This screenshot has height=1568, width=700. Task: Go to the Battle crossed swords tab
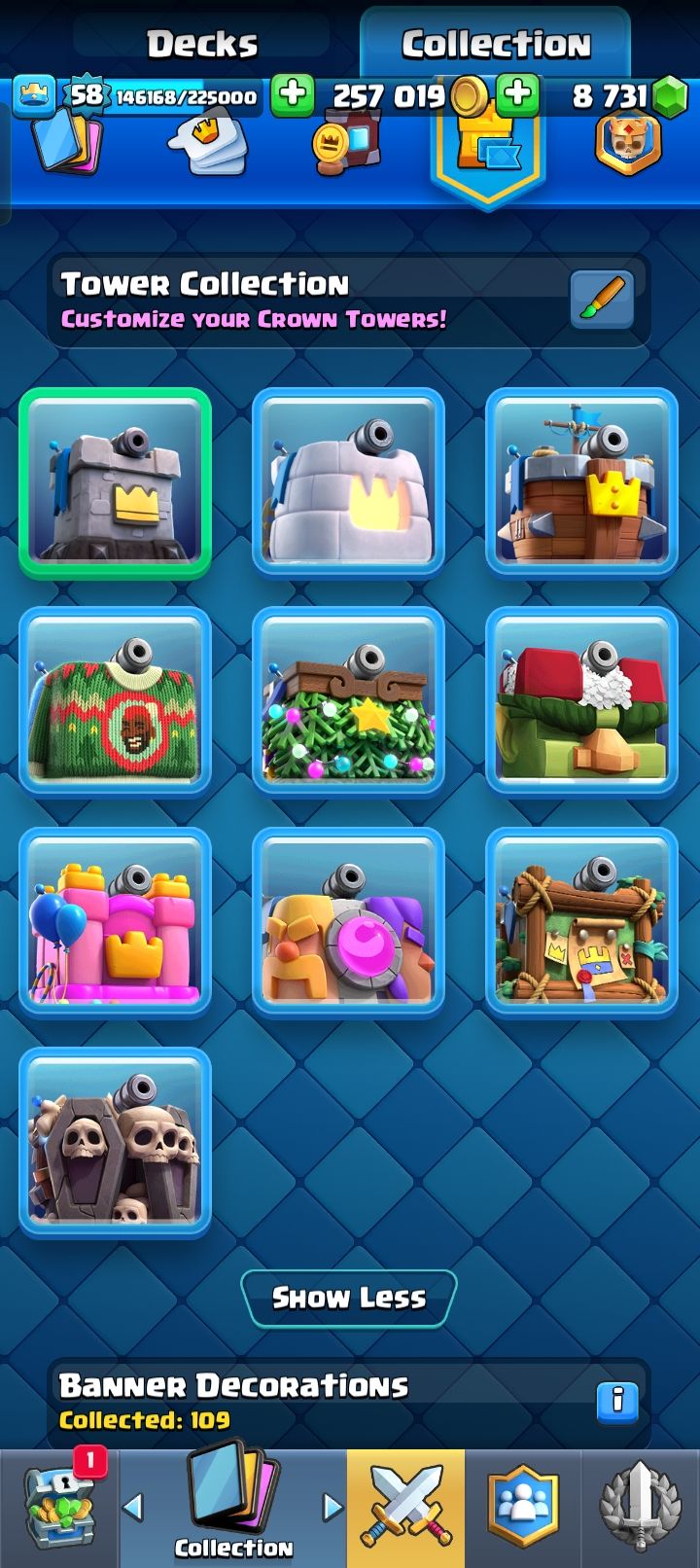pos(405,1509)
